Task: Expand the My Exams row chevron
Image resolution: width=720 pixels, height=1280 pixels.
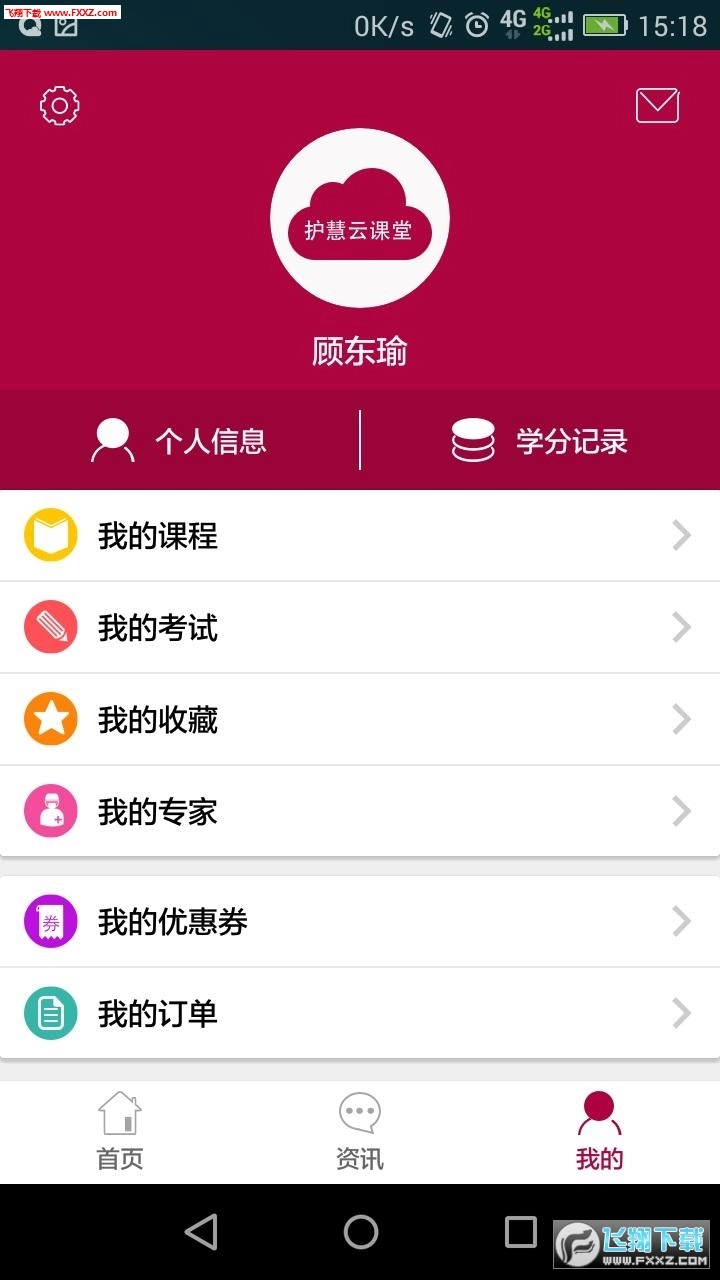Action: [x=681, y=627]
